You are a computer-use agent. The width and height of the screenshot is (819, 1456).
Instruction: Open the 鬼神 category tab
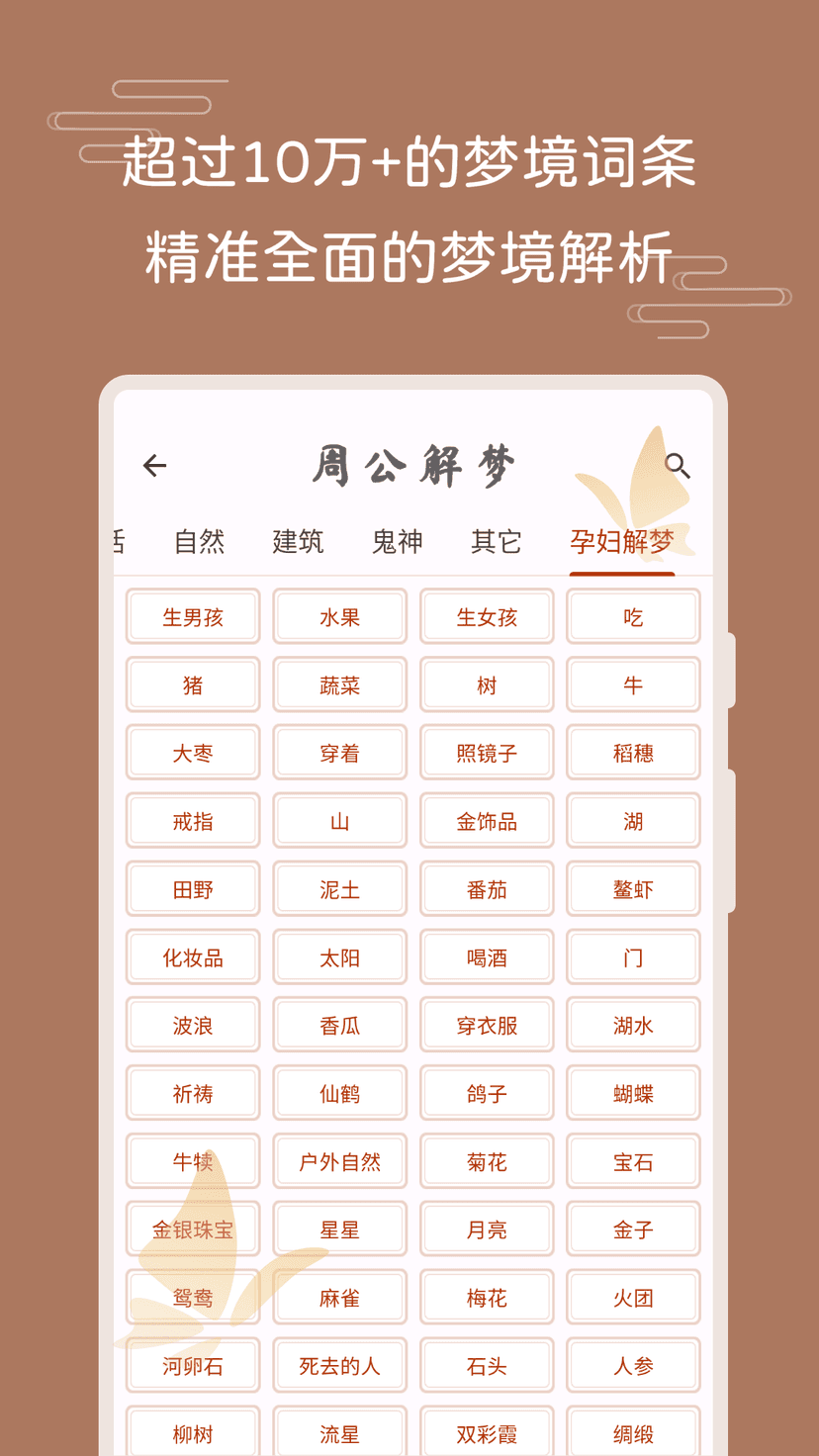point(397,542)
